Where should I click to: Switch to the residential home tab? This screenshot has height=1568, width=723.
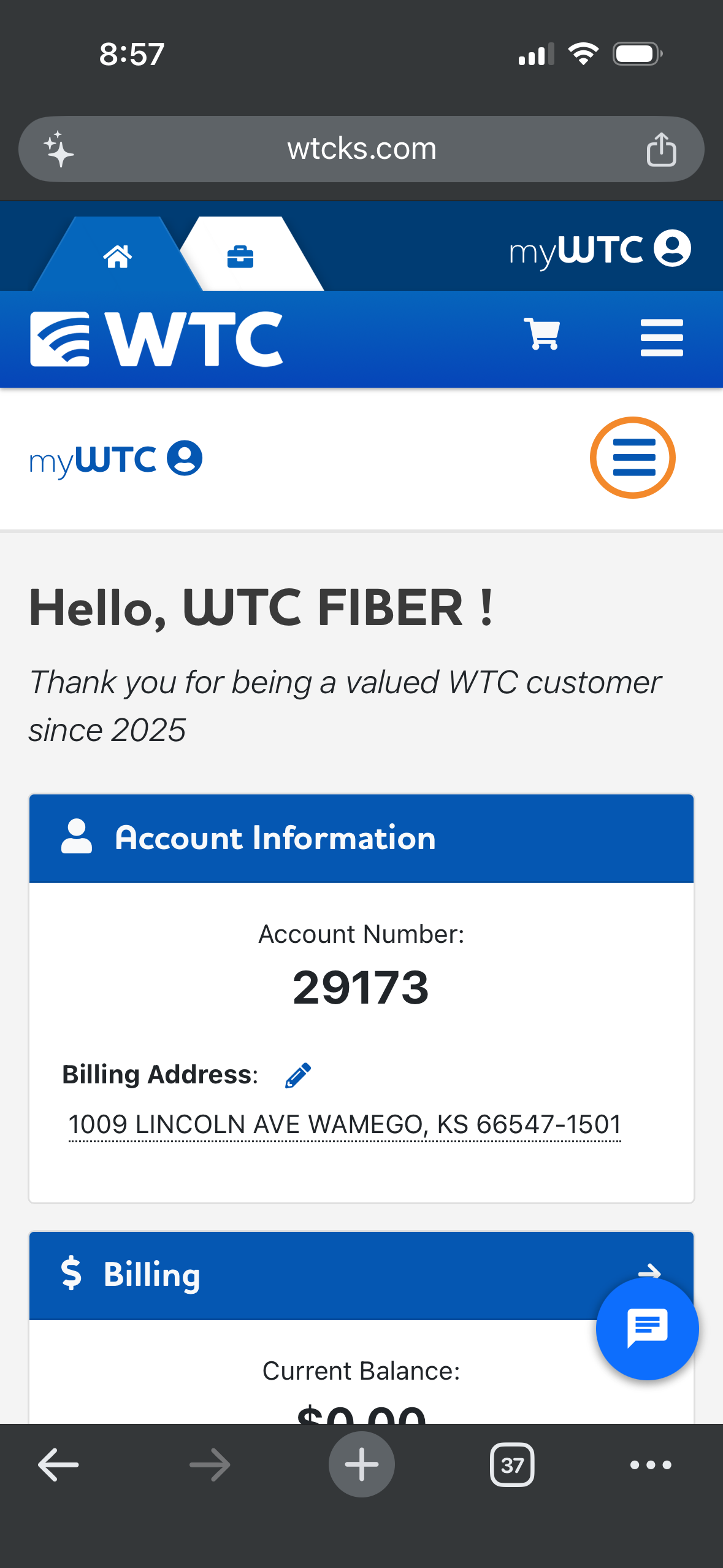(x=117, y=256)
